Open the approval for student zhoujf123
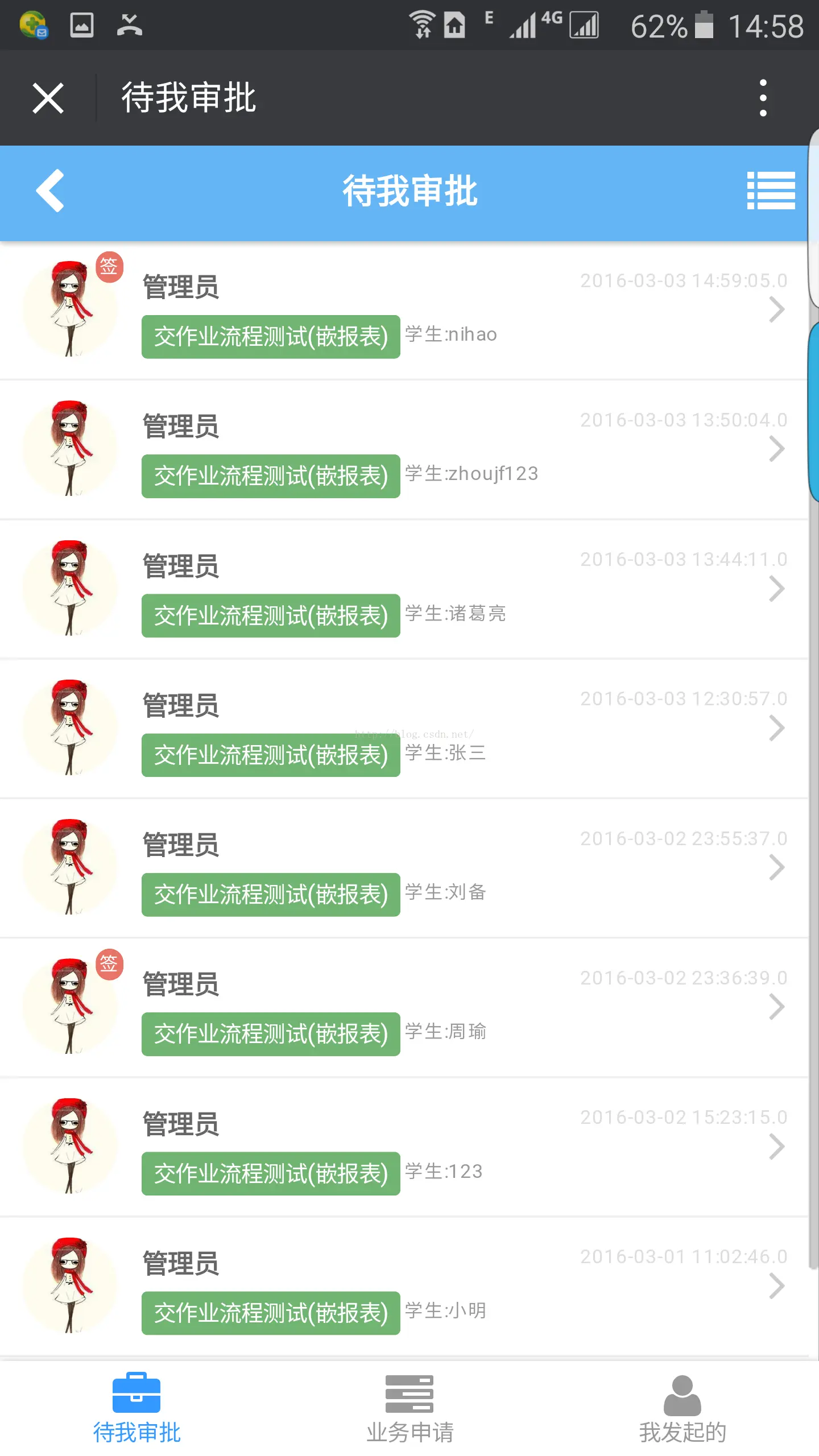 [404, 450]
